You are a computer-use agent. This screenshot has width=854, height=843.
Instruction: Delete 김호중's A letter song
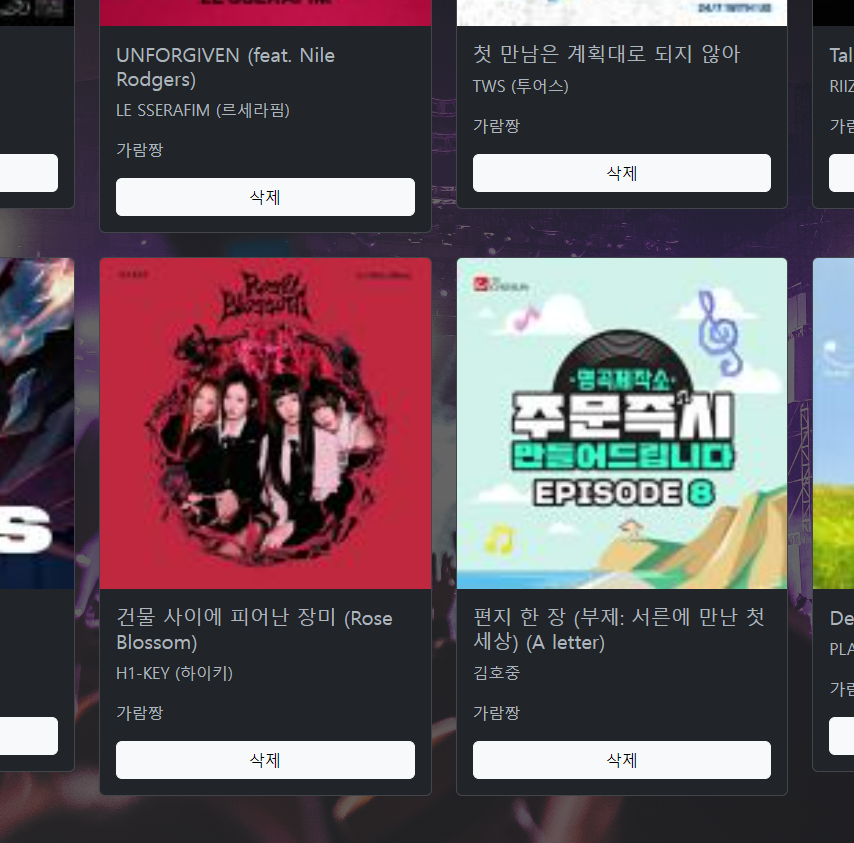click(x=621, y=760)
